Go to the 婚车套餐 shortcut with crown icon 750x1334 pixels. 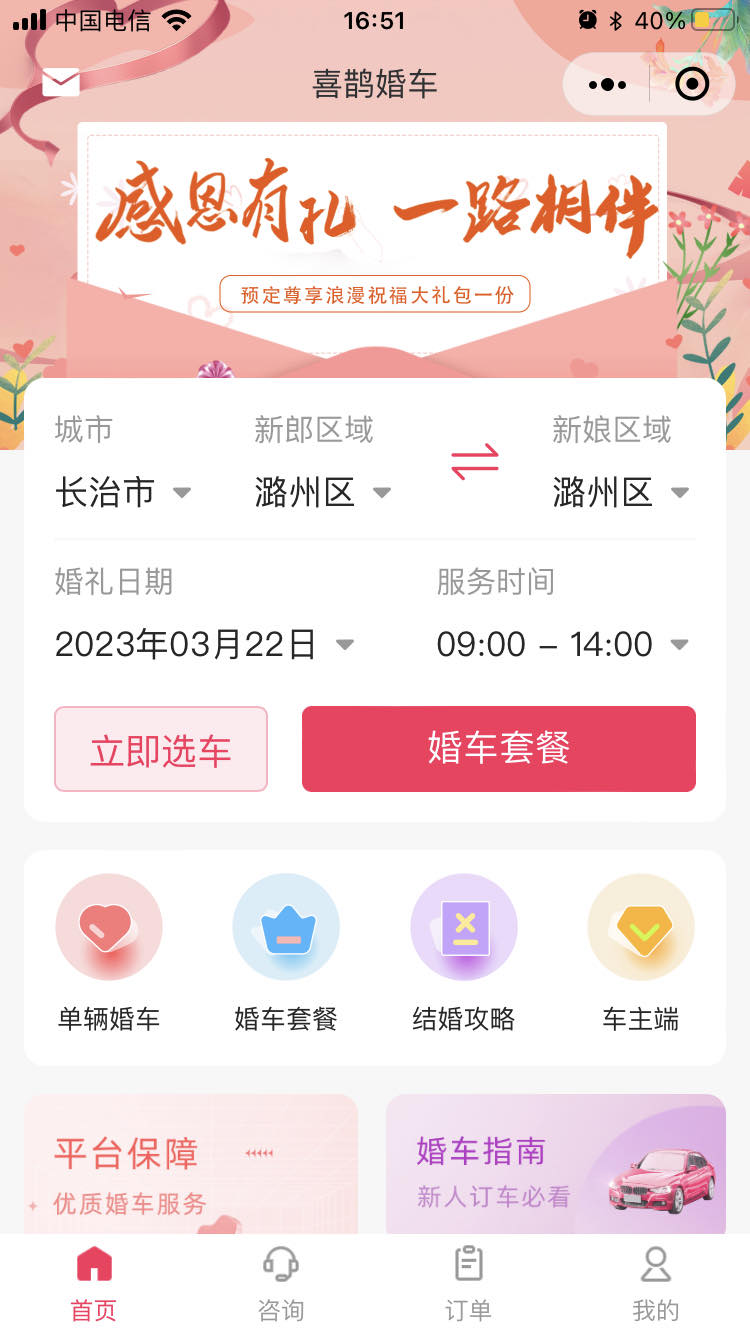[286, 952]
